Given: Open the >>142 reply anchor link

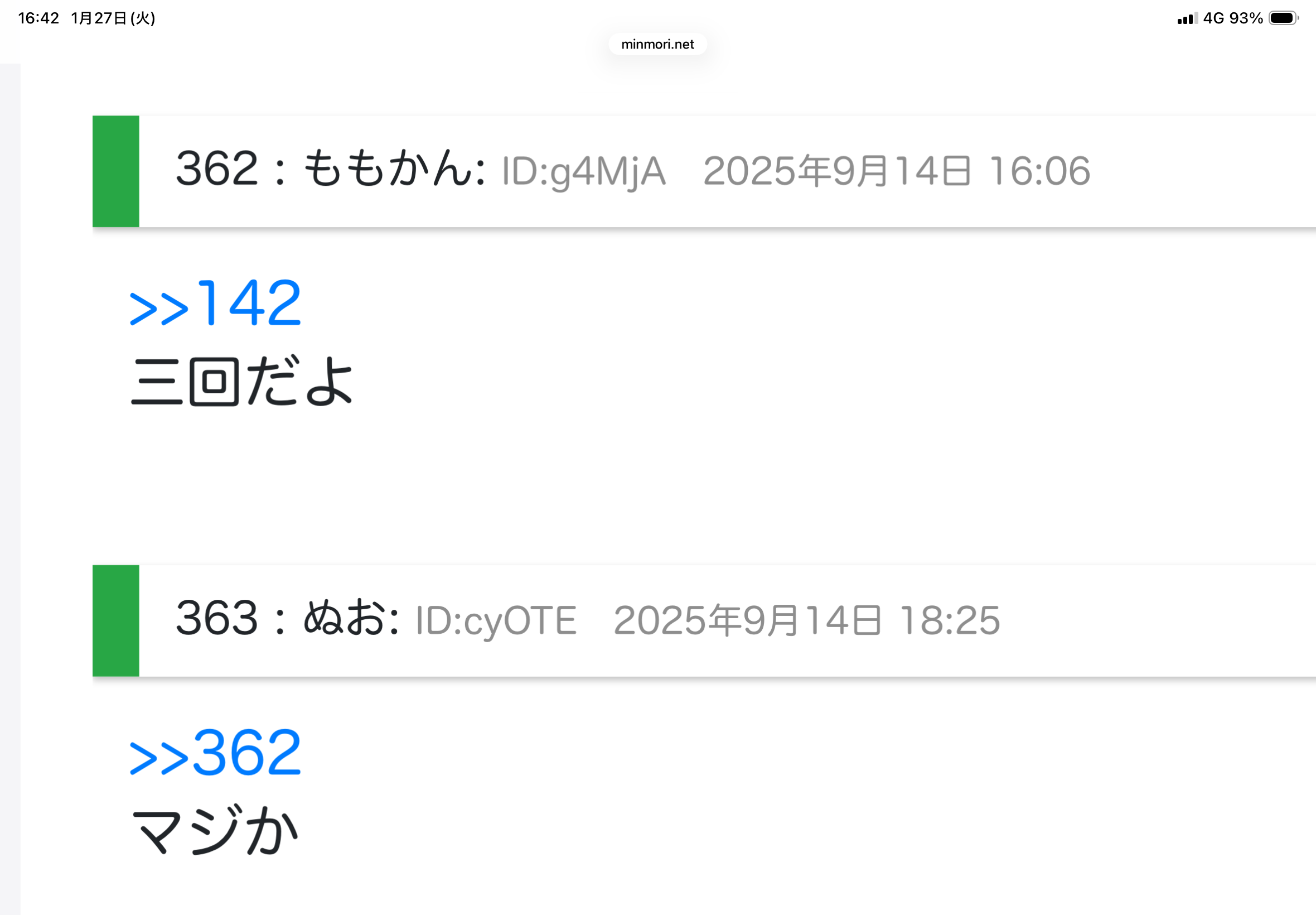Looking at the screenshot, I should pyautogui.click(x=215, y=304).
